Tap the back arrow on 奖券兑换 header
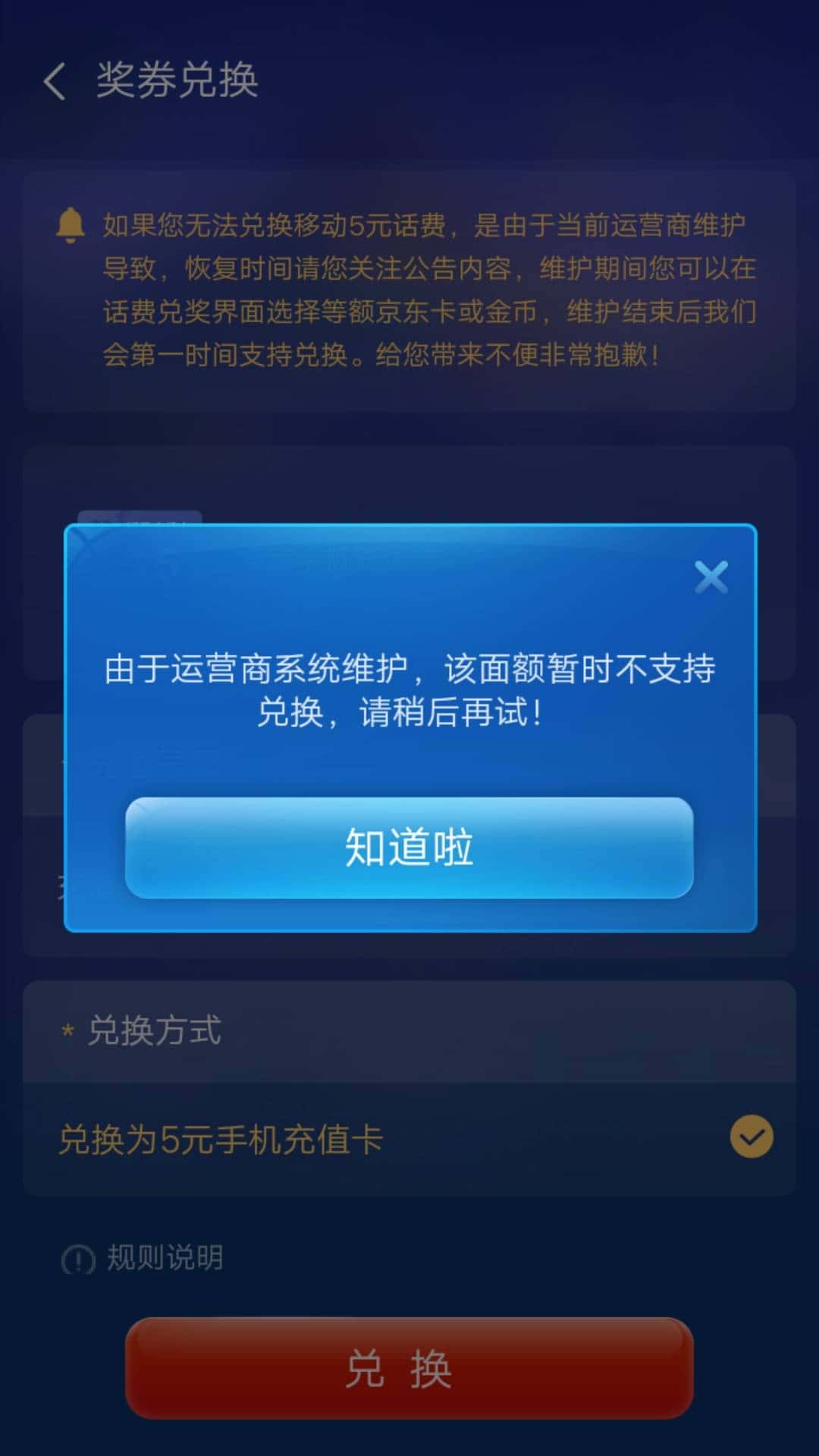The height and width of the screenshot is (1456, 819). coord(53,81)
